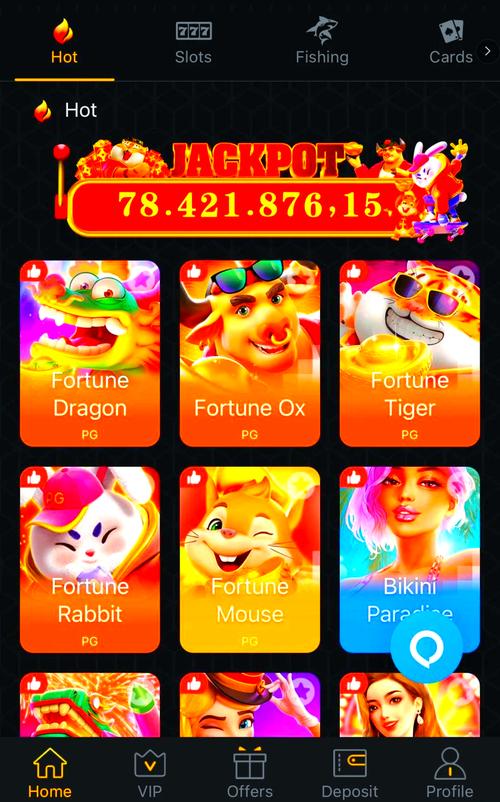Go to the Profile tab
The image size is (500, 802).
click(450, 773)
